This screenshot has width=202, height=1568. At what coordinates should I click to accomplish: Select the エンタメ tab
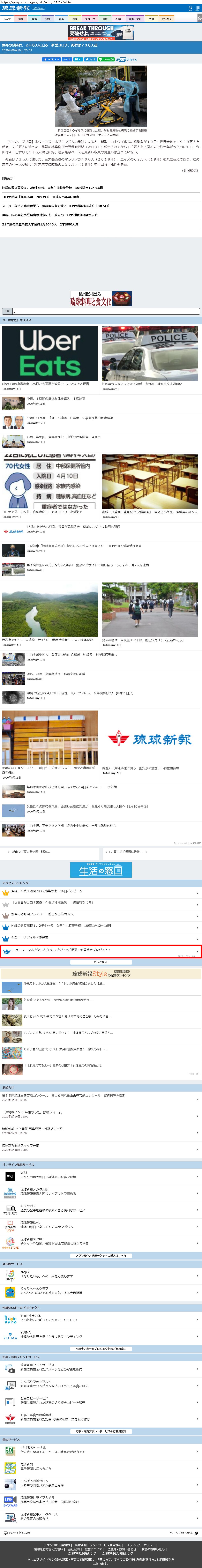pos(166,19)
